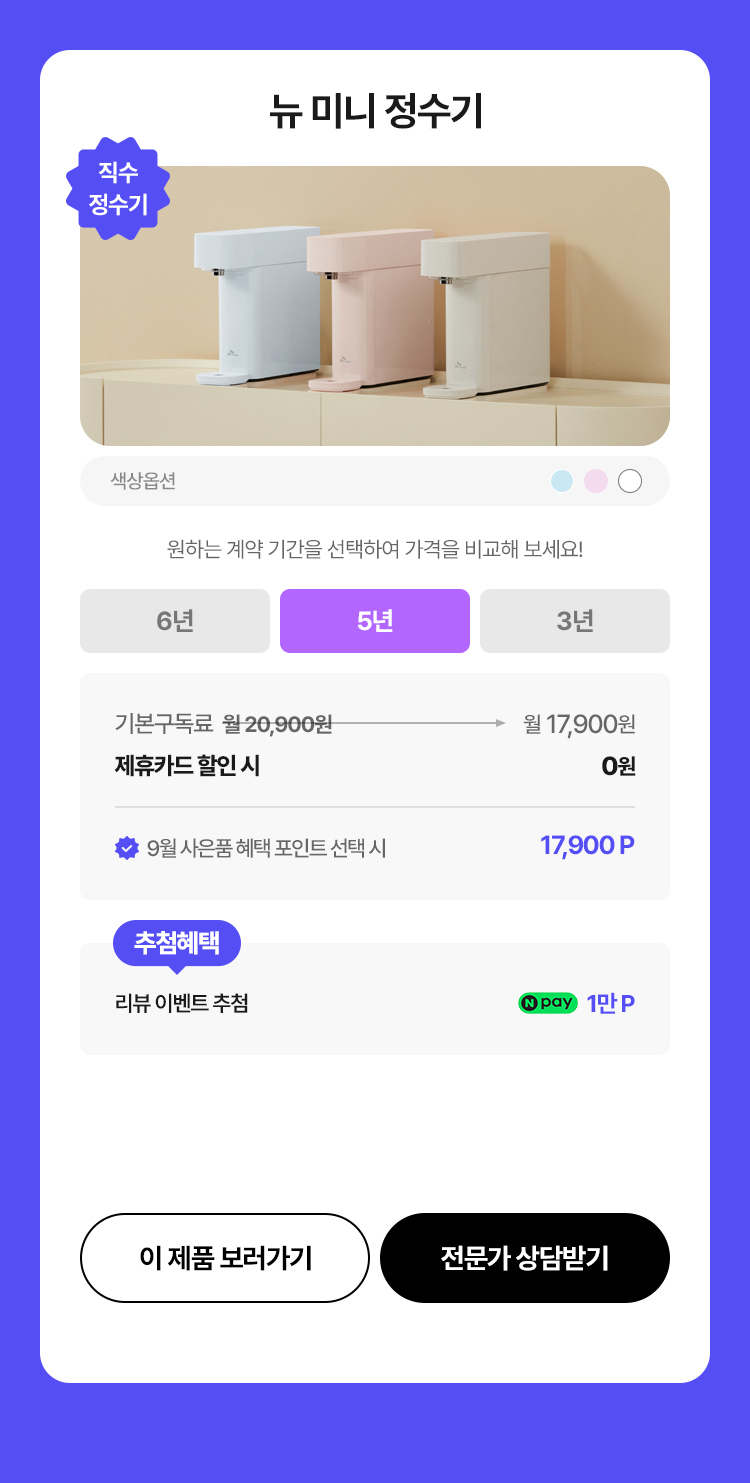
Task: Choose the pink color swatch
Action: (x=596, y=481)
